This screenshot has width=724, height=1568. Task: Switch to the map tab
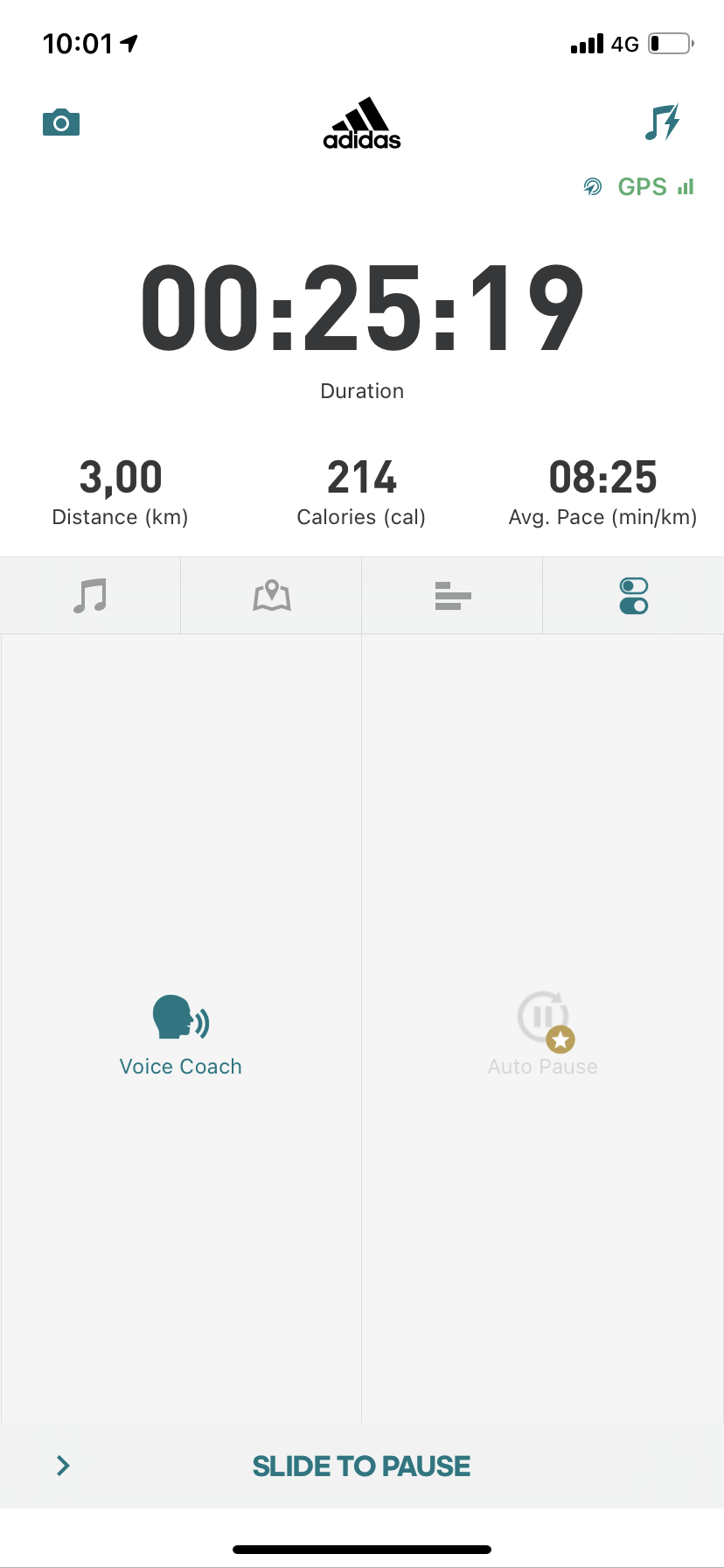point(272,596)
